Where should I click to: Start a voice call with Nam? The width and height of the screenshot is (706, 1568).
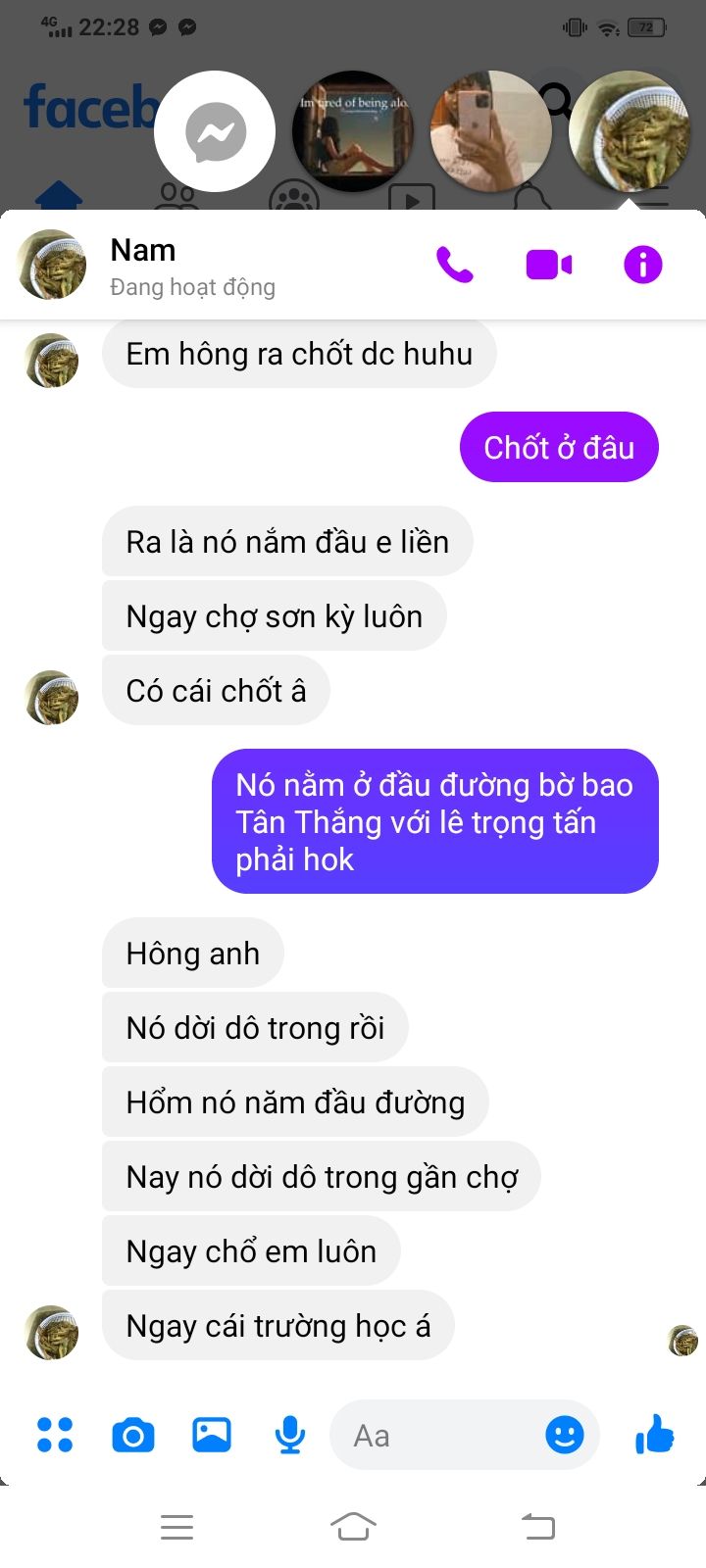click(x=455, y=265)
